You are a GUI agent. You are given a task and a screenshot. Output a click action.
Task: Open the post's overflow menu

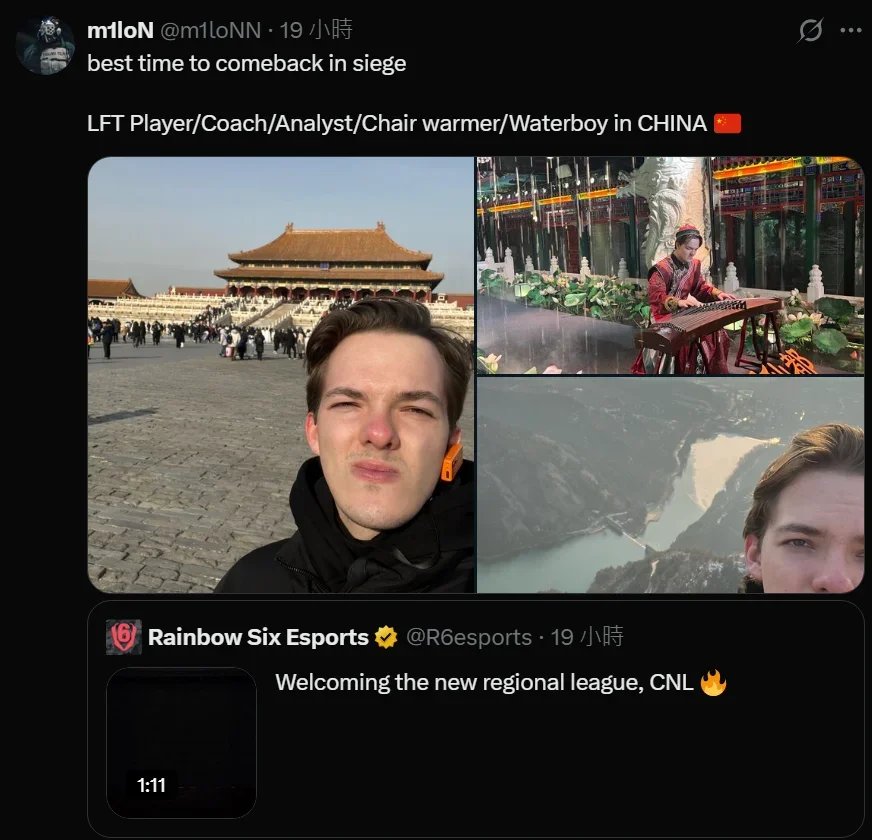[850, 31]
